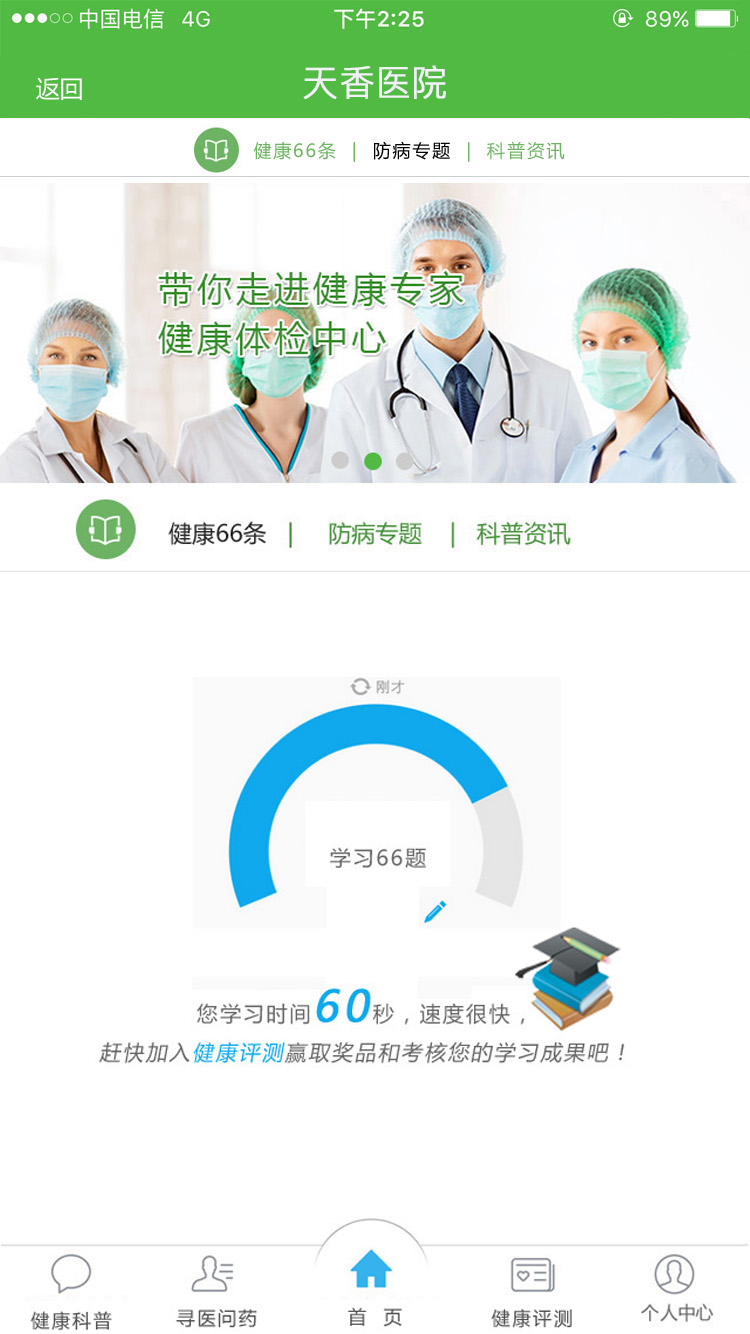Jump to the third banner page dot
Screen dimensions: 750x1334
(x=405, y=461)
